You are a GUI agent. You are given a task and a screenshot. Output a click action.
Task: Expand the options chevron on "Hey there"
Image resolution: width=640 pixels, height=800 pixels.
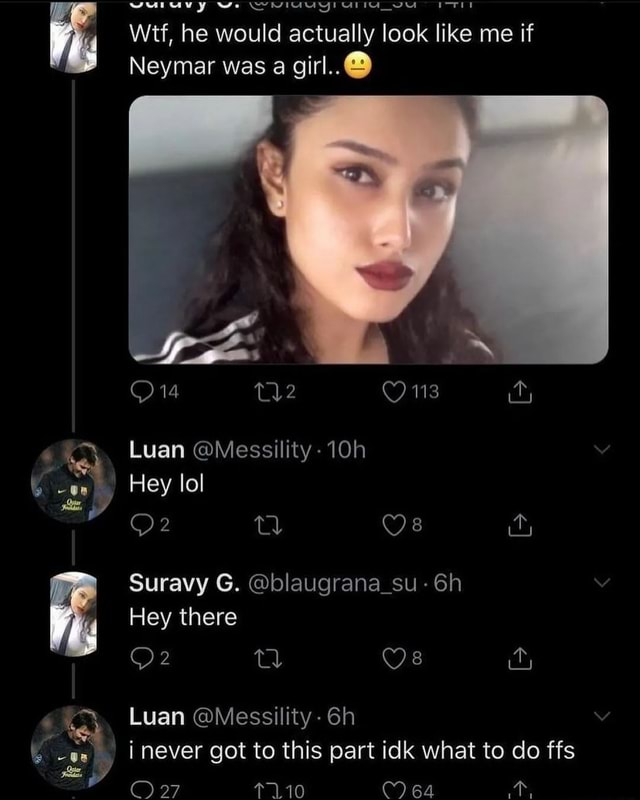(x=601, y=582)
